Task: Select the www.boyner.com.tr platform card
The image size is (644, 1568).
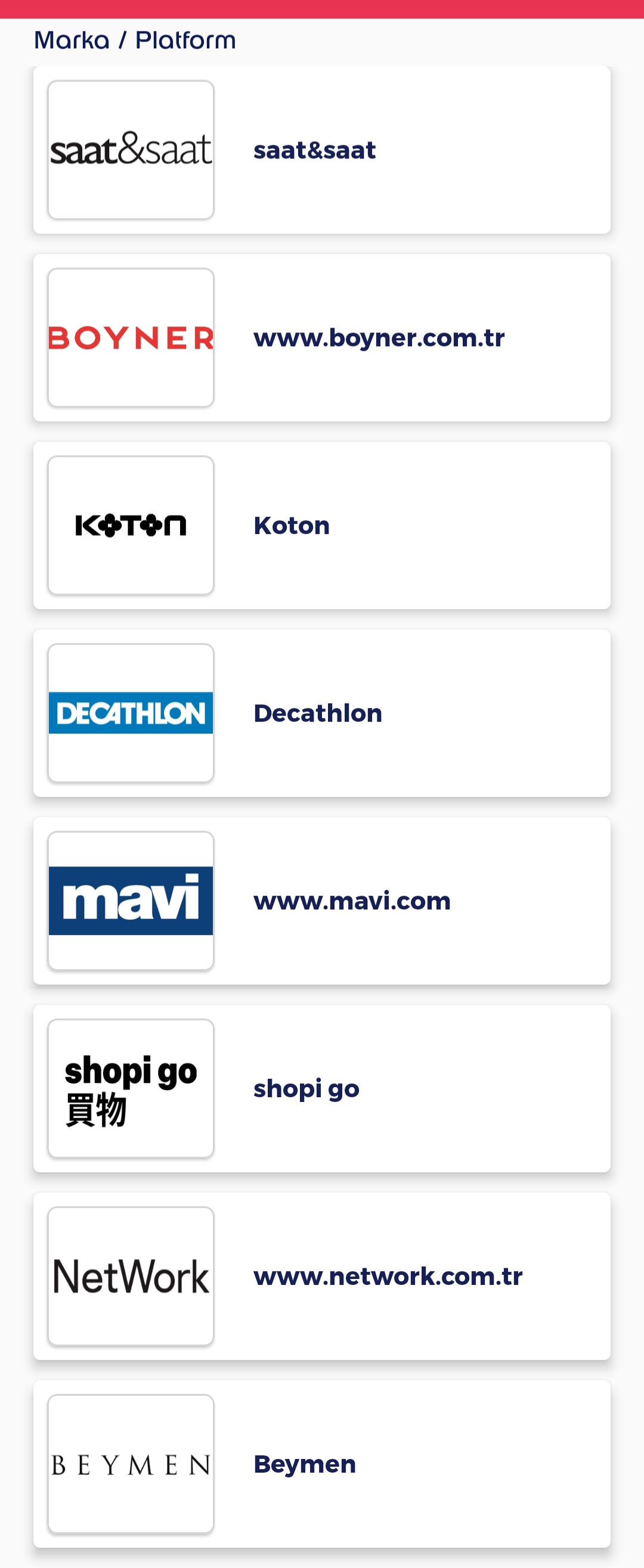Action: (321, 338)
